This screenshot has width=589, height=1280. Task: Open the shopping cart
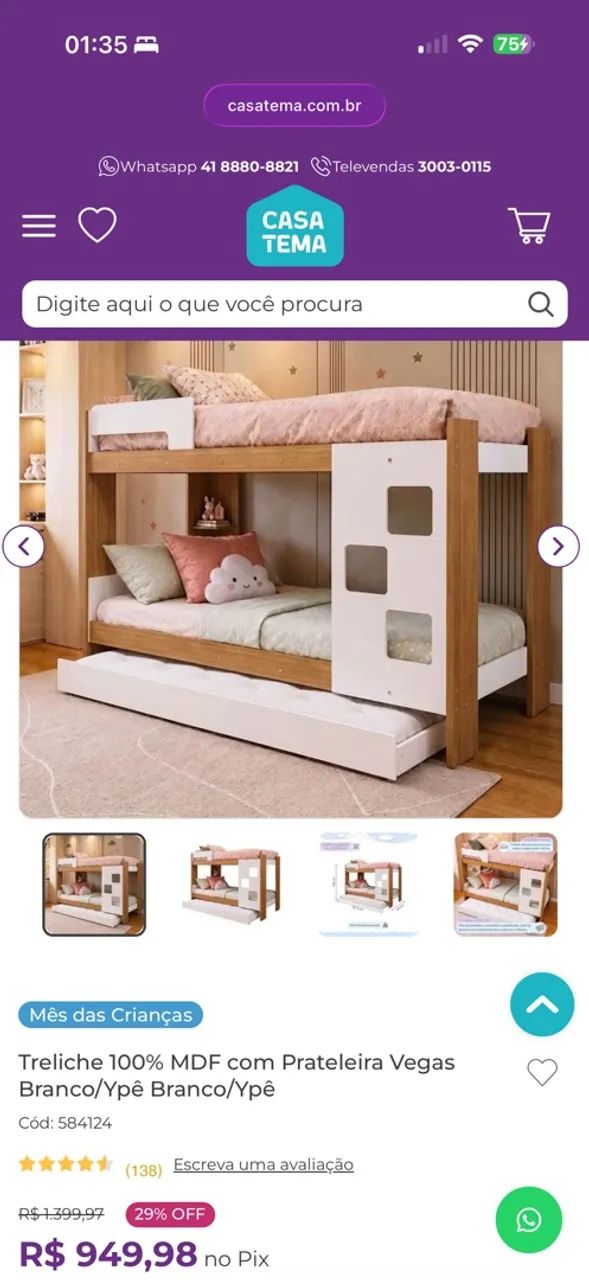coord(529,226)
